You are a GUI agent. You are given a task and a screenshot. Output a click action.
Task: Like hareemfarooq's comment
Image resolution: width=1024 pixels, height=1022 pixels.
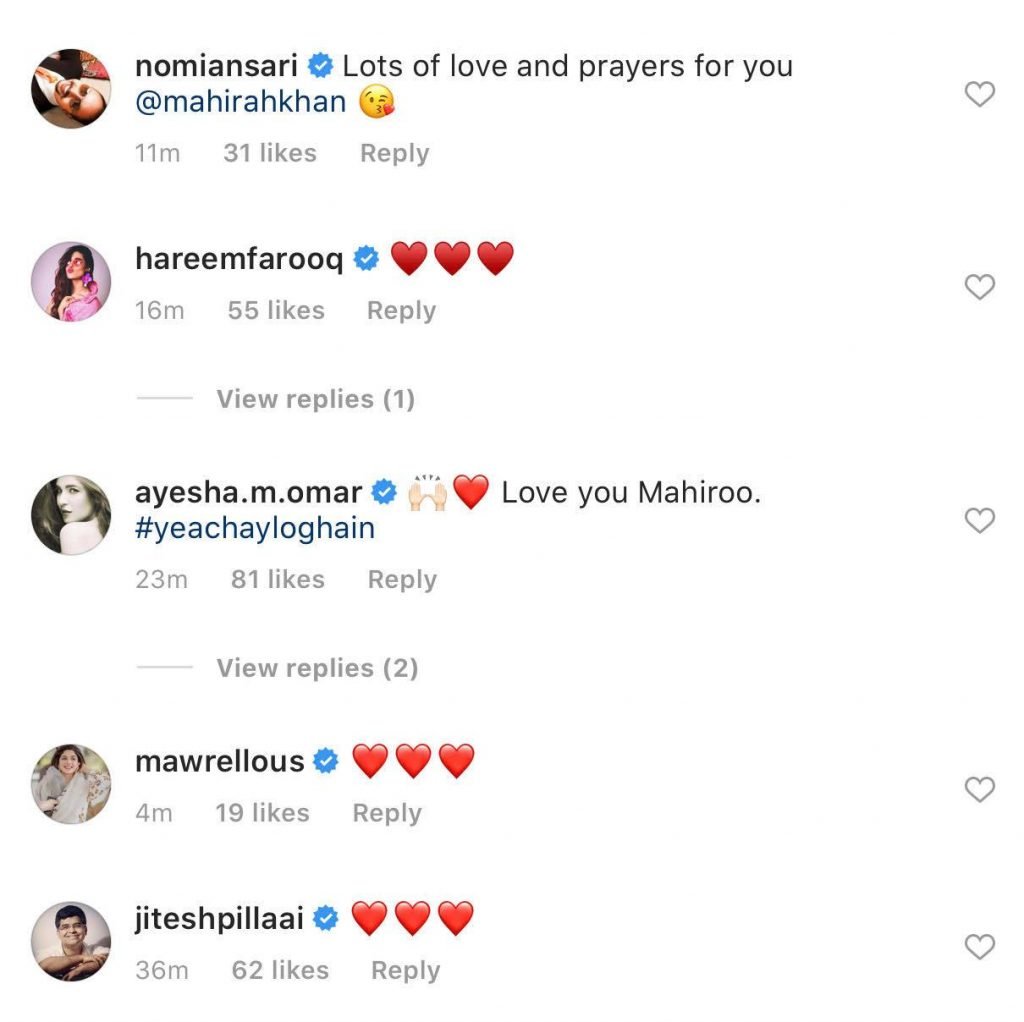click(979, 287)
